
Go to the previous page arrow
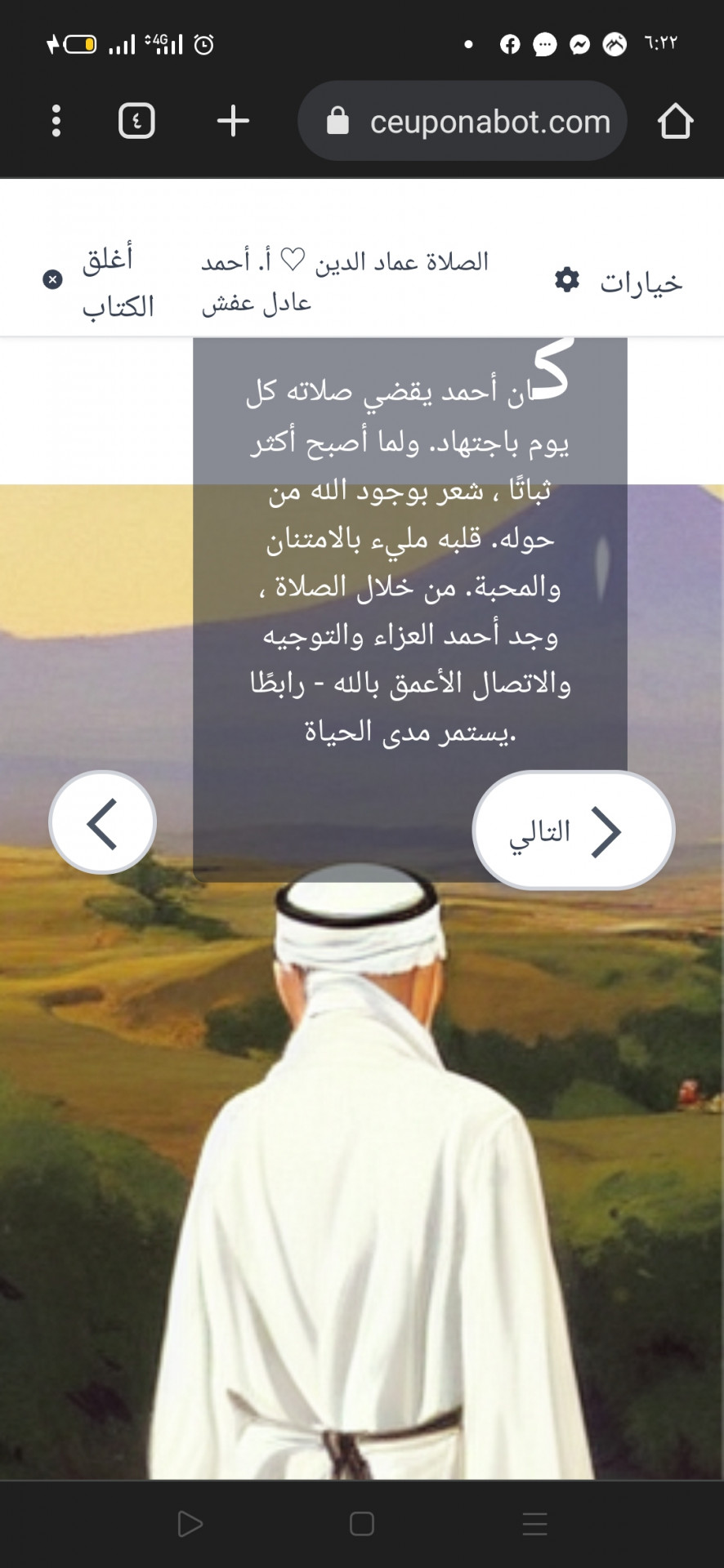pyautogui.click(x=103, y=822)
